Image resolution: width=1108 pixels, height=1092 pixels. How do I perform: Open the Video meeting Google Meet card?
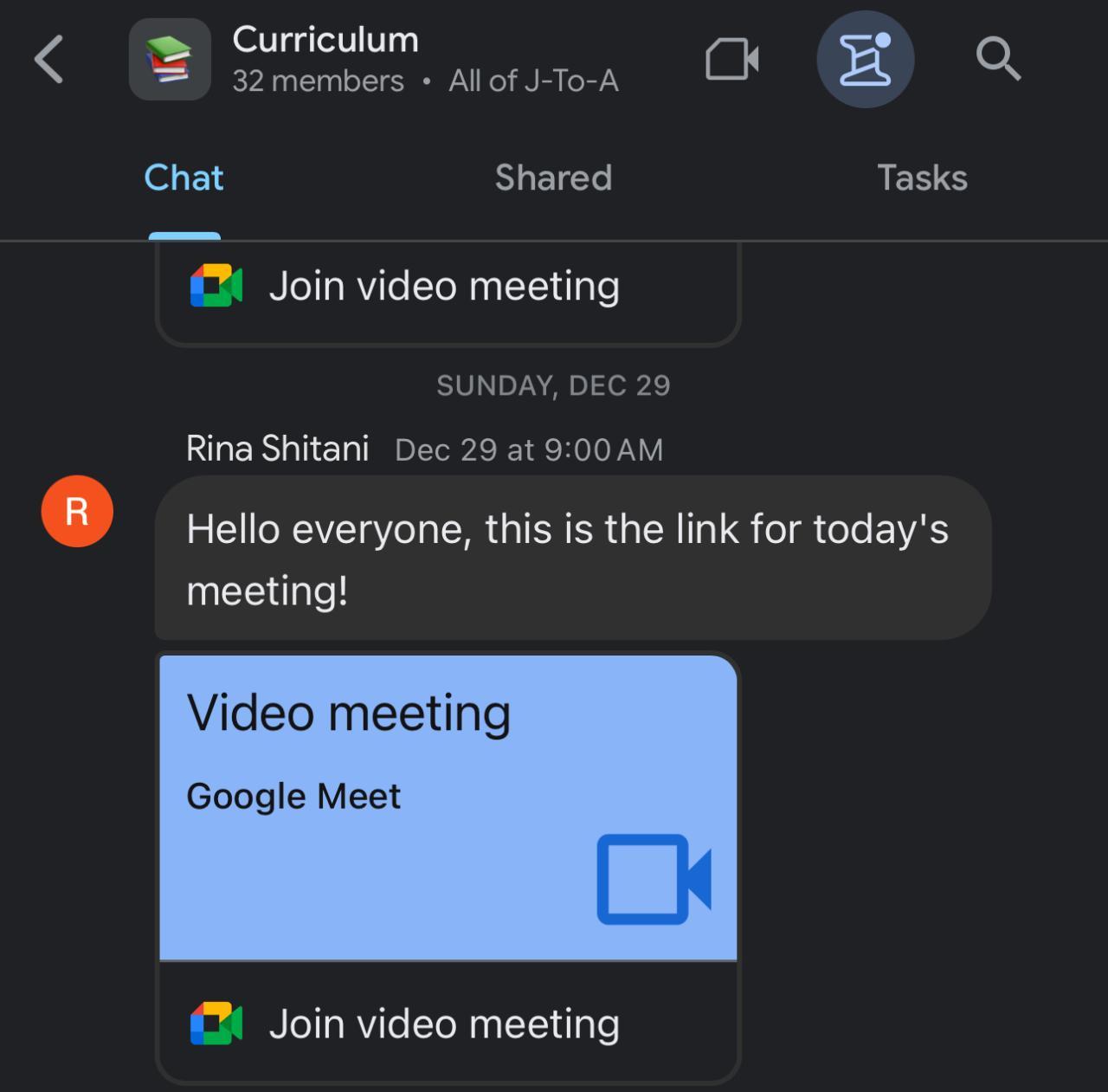tap(448, 805)
